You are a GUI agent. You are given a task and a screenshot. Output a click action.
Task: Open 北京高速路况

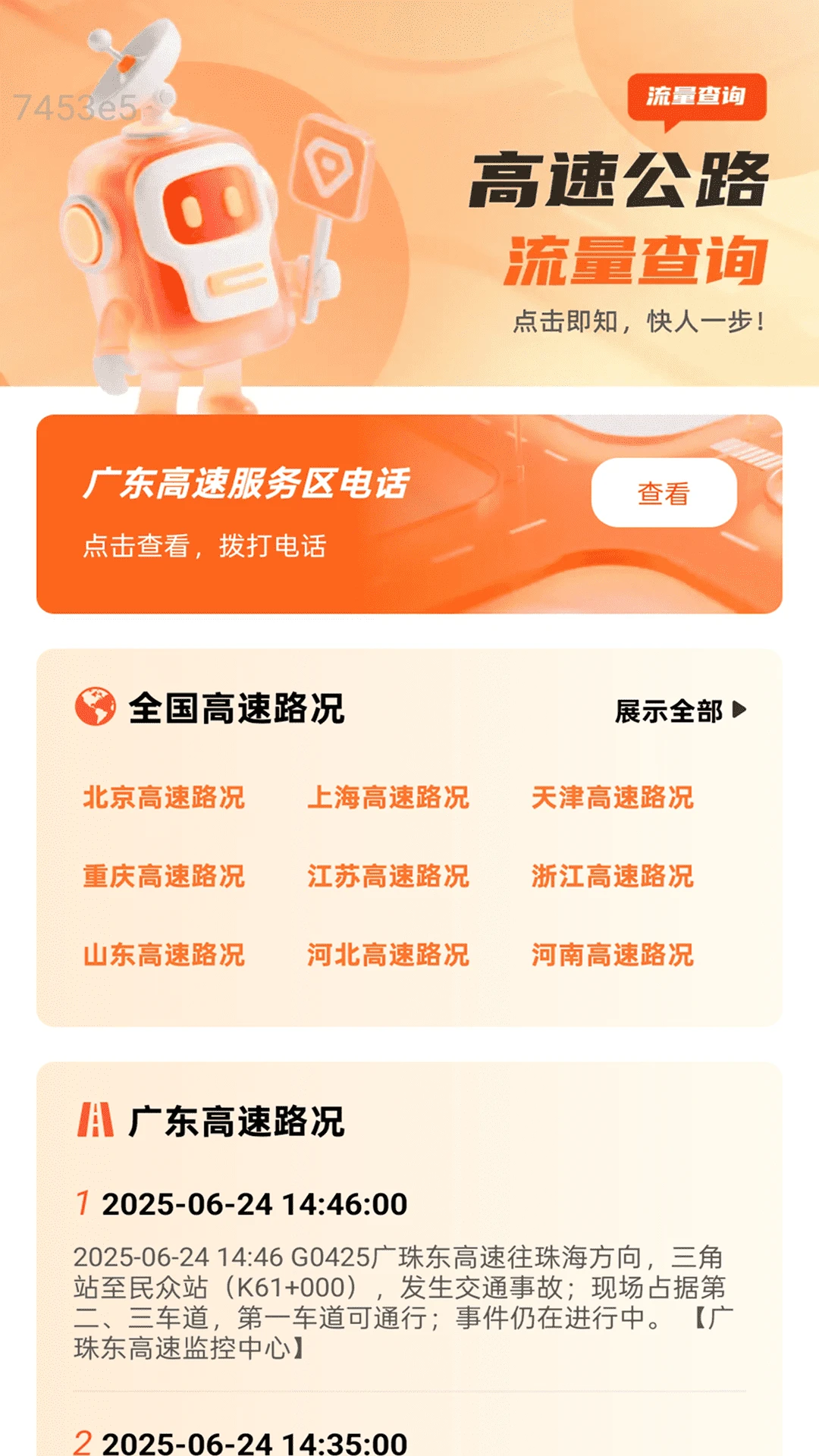click(x=164, y=798)
